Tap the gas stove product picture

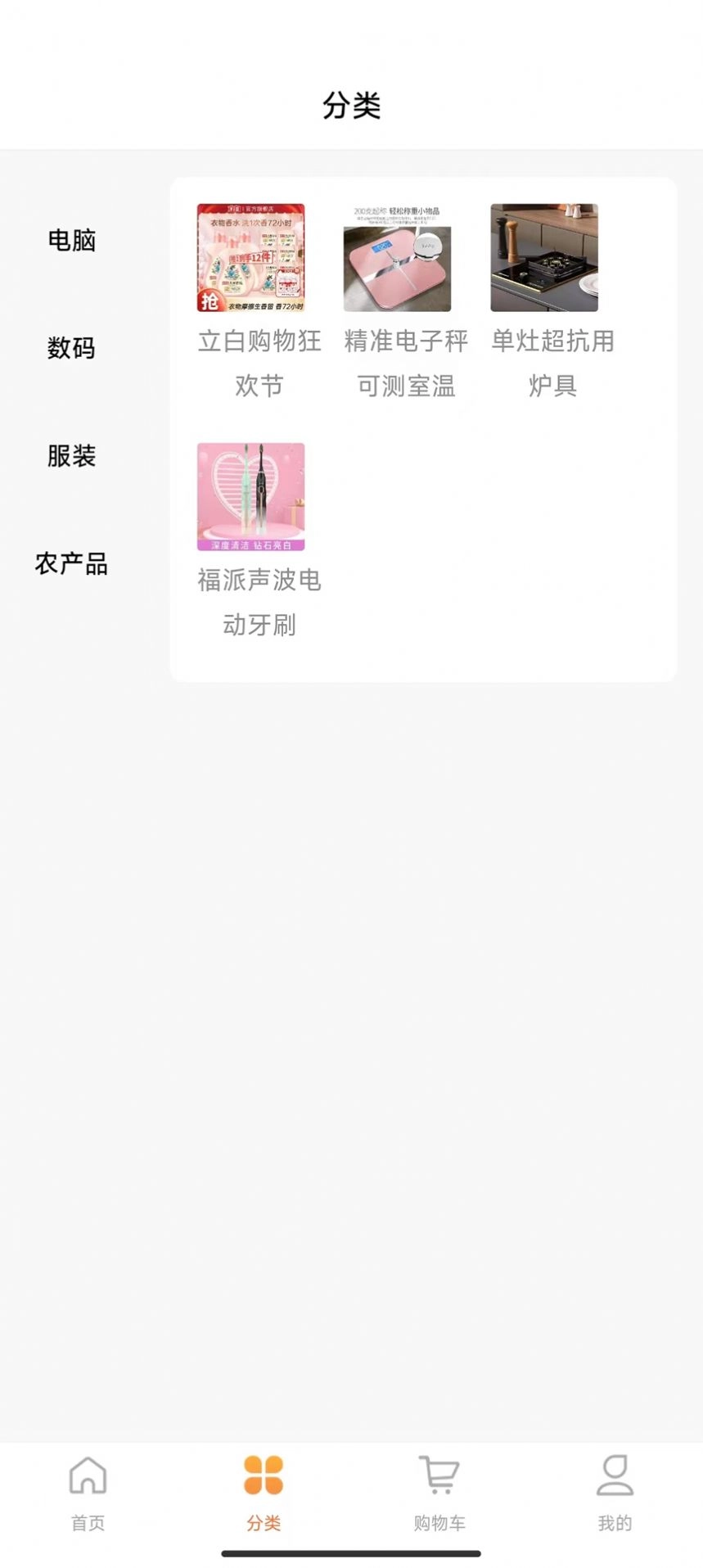coord(545,258)
